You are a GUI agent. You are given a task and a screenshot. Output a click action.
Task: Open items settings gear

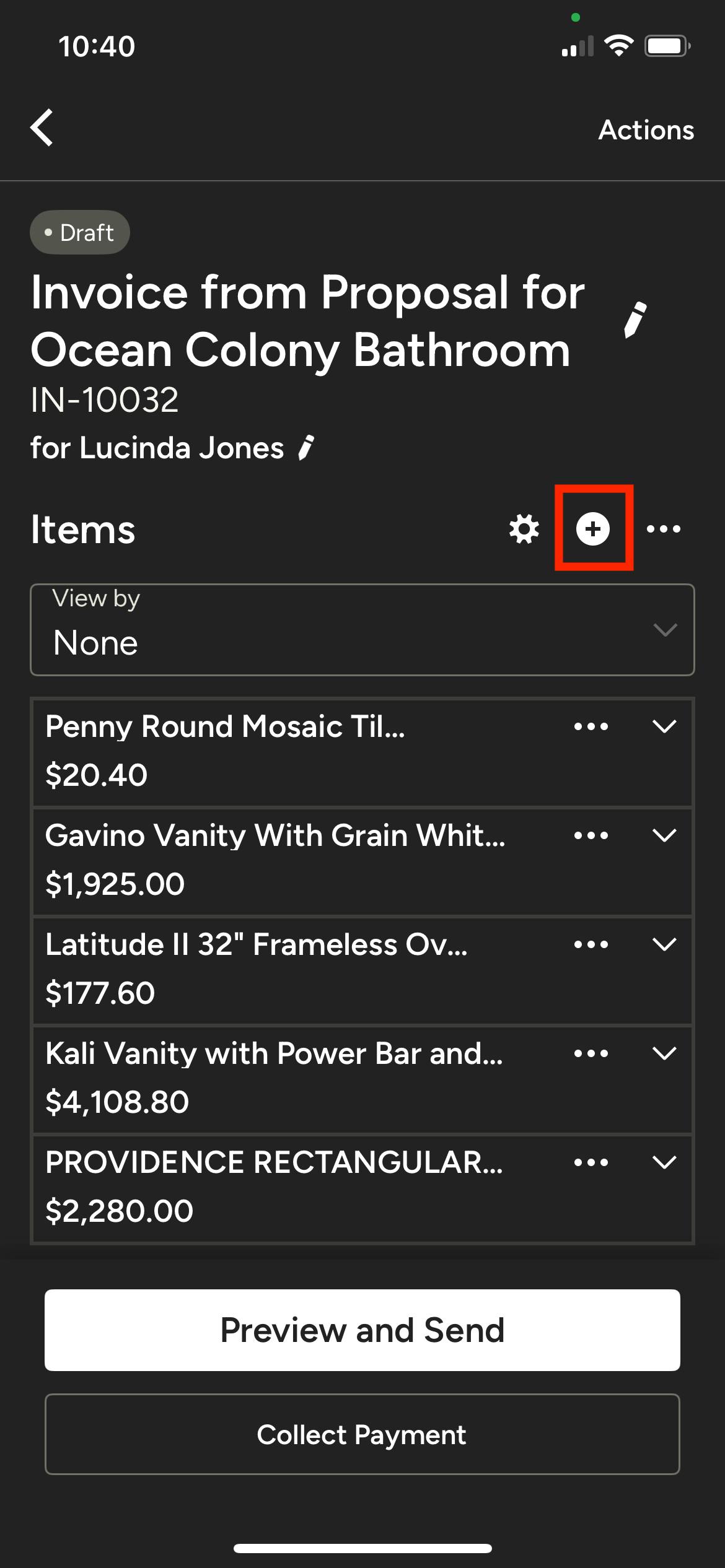[x=524, y=529]
